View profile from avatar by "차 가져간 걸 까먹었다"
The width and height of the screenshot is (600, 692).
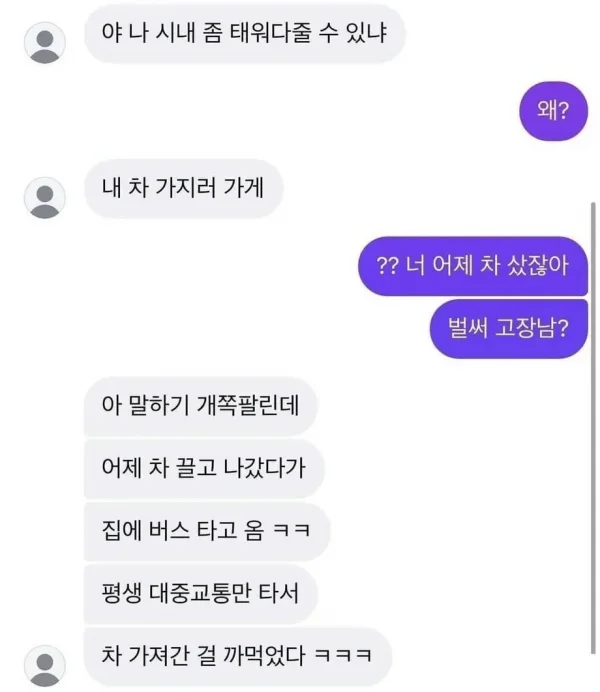pyautogui.click(x=45, y=666)
